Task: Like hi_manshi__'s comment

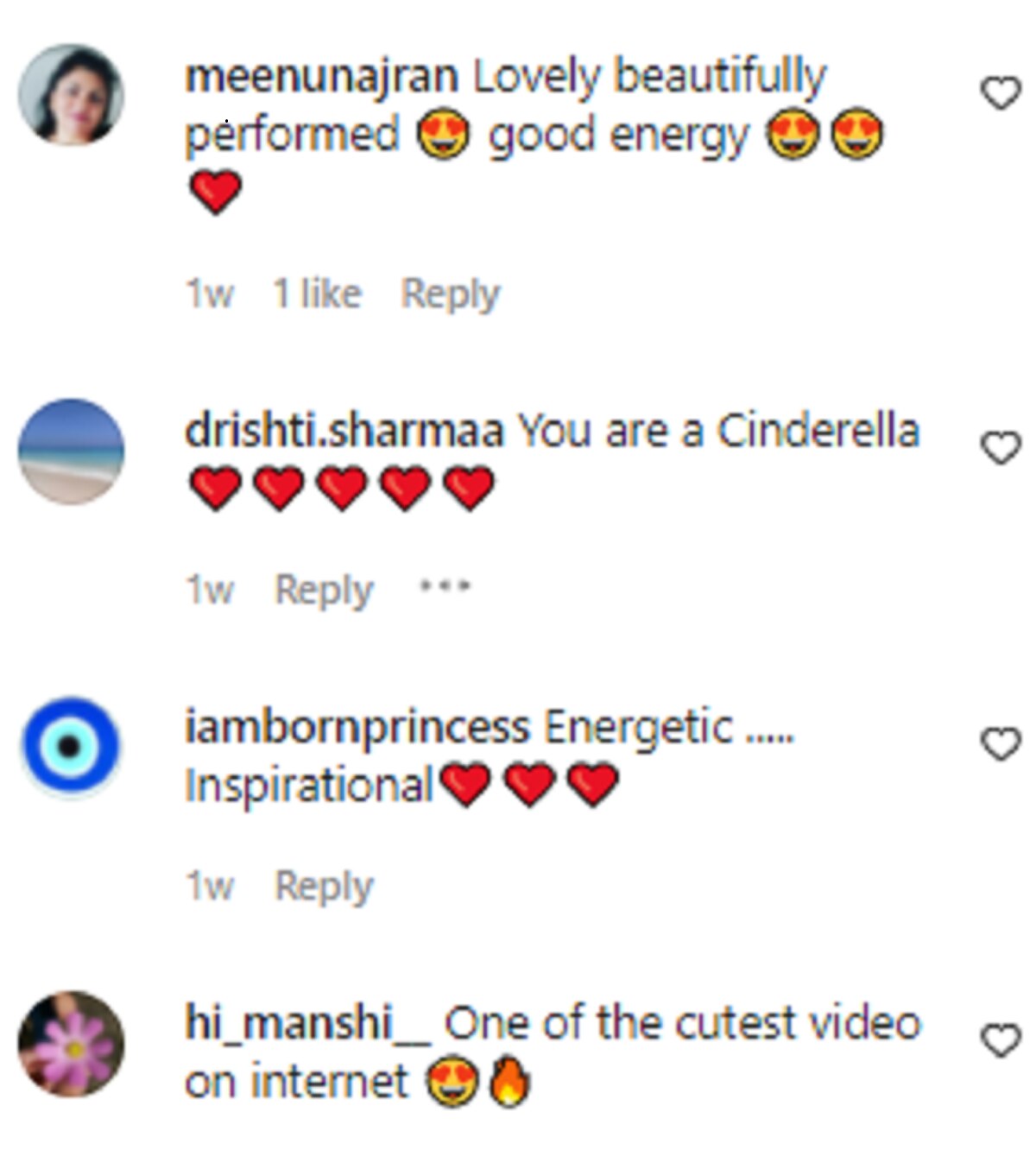Action: [1001, 1040]
